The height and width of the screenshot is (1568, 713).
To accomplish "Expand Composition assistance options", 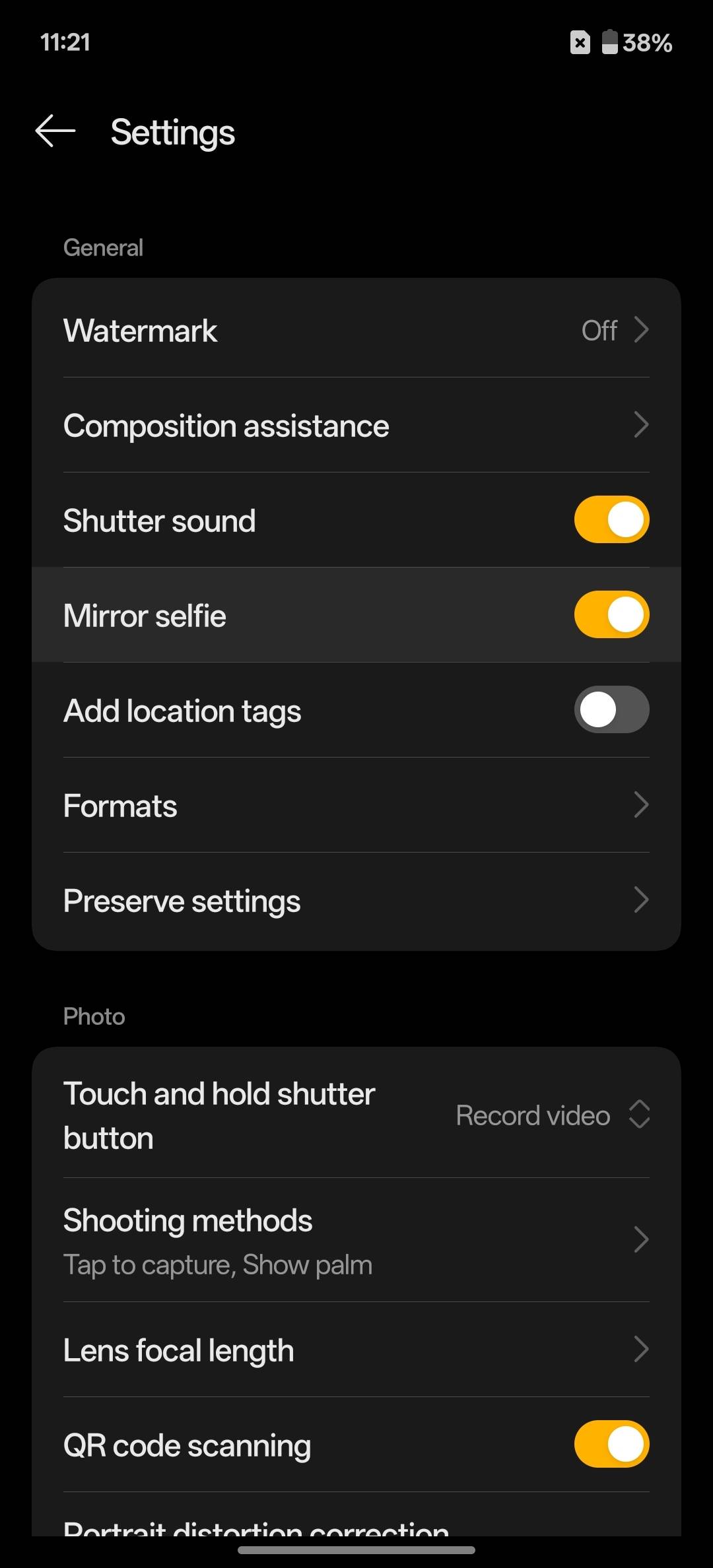I will point(356,426).
